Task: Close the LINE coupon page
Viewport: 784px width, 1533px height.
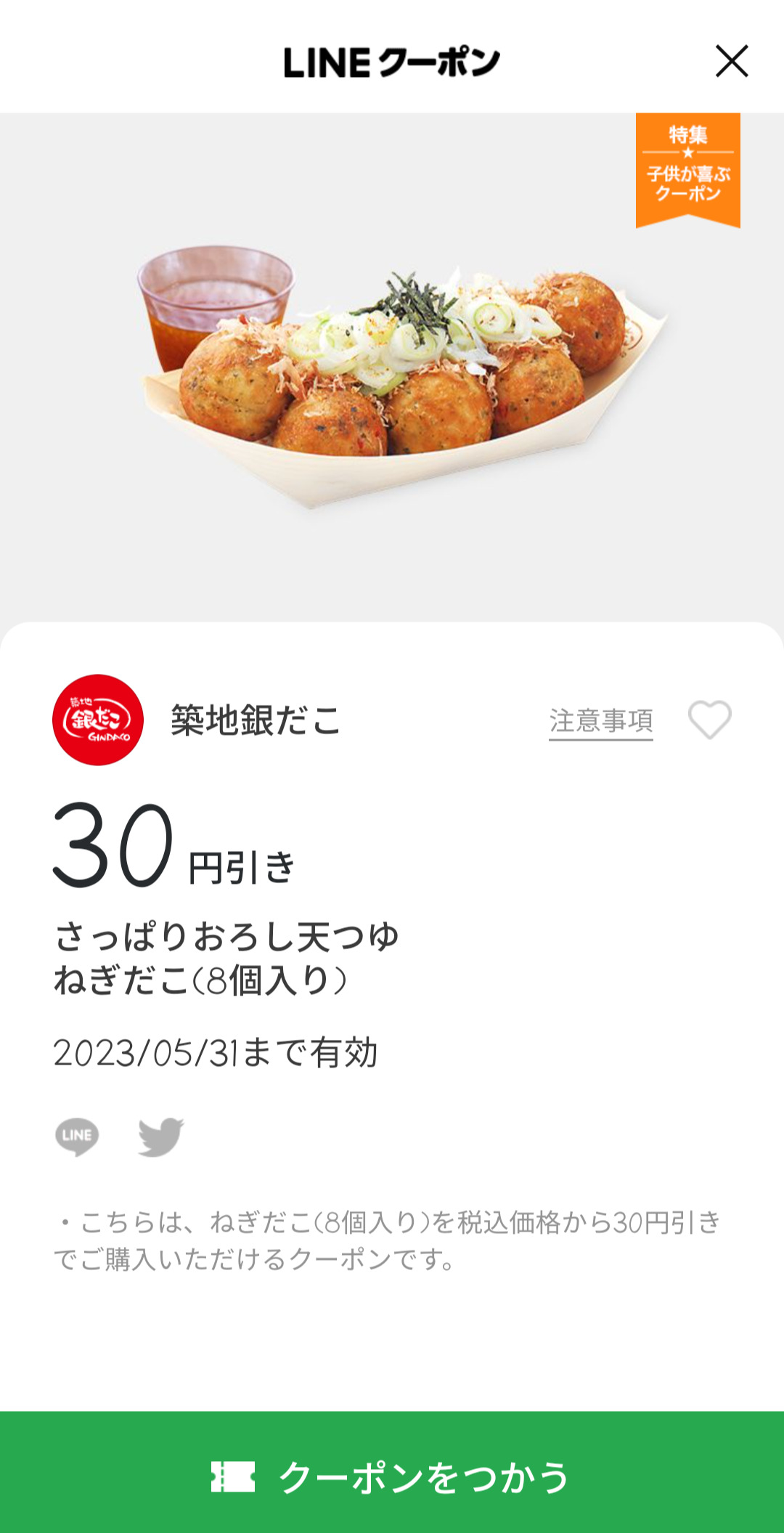Action: [x=732, y=61]
